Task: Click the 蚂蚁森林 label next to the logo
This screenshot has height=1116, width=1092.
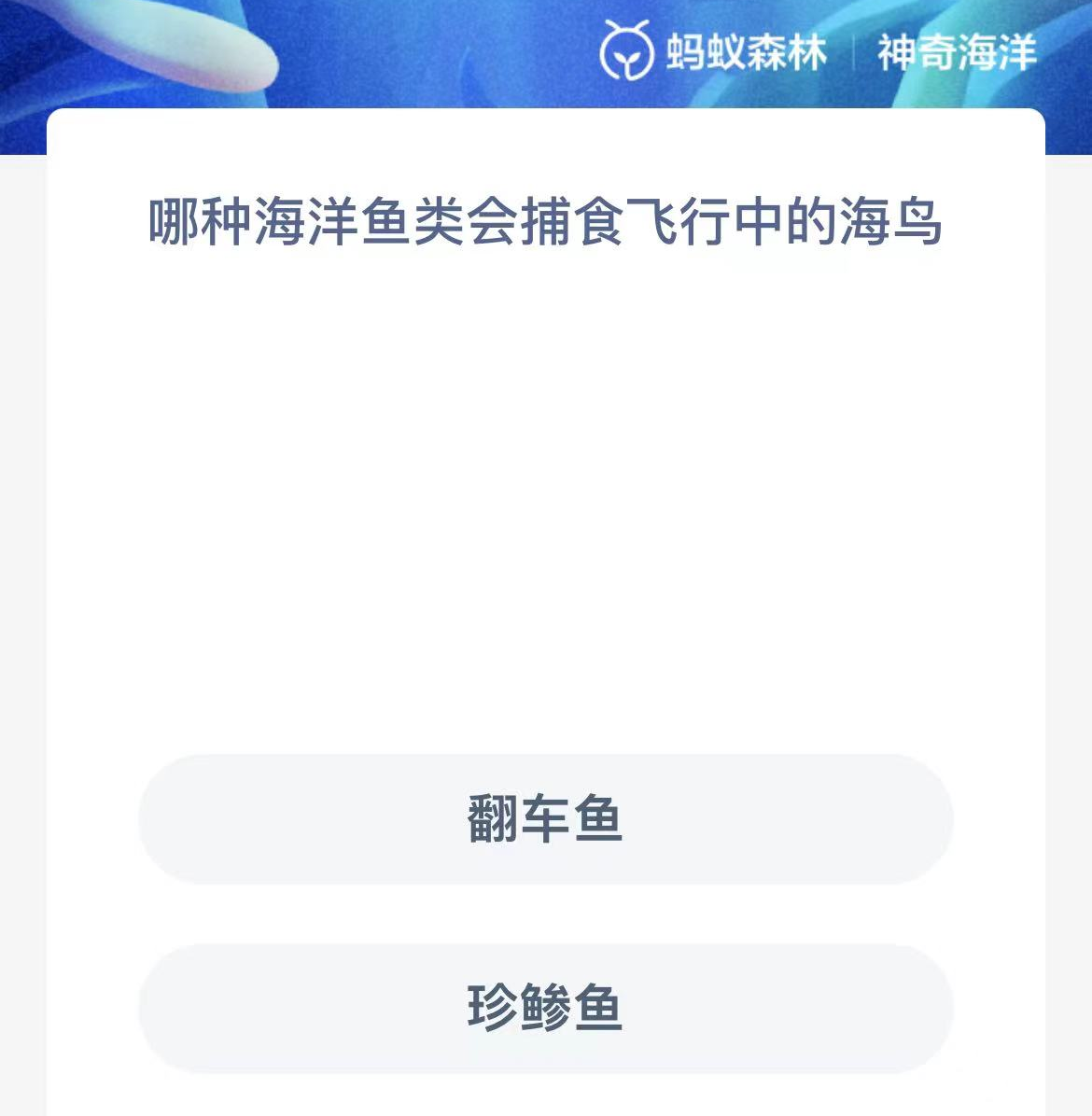Action: tap(745, 54)
